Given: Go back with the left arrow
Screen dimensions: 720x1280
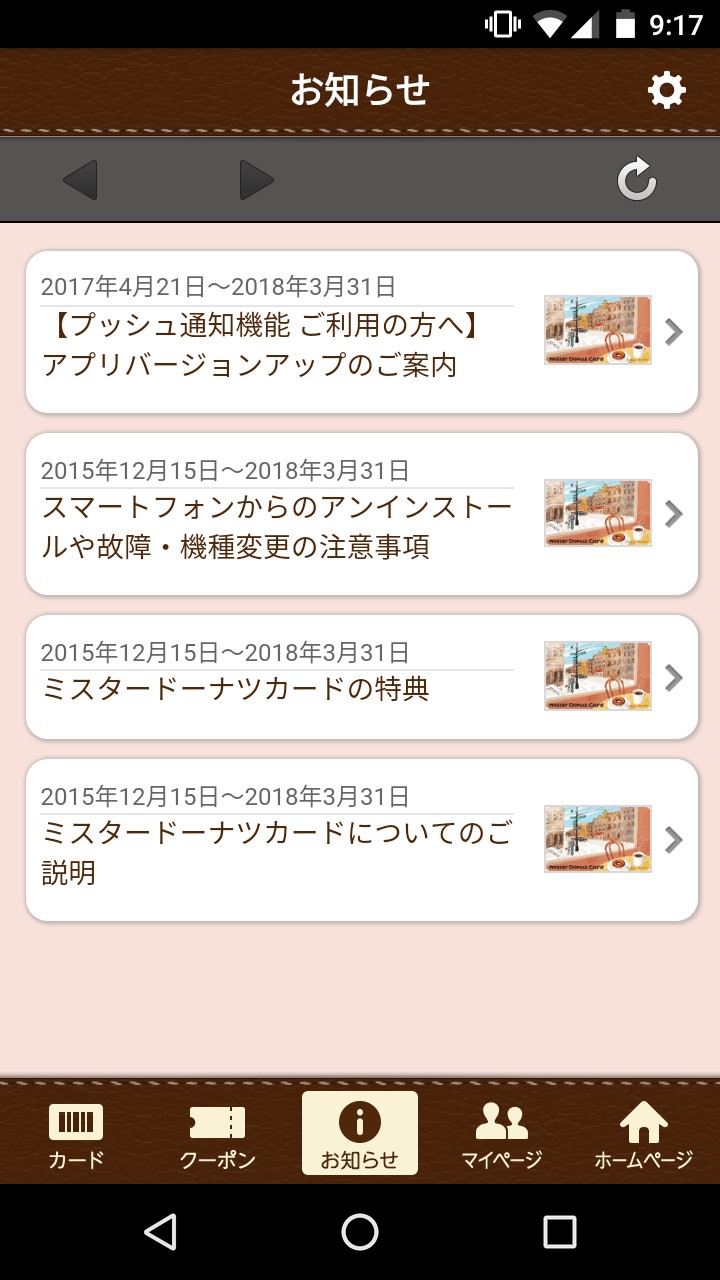Looking at the screenshot, I should point(80,180).
